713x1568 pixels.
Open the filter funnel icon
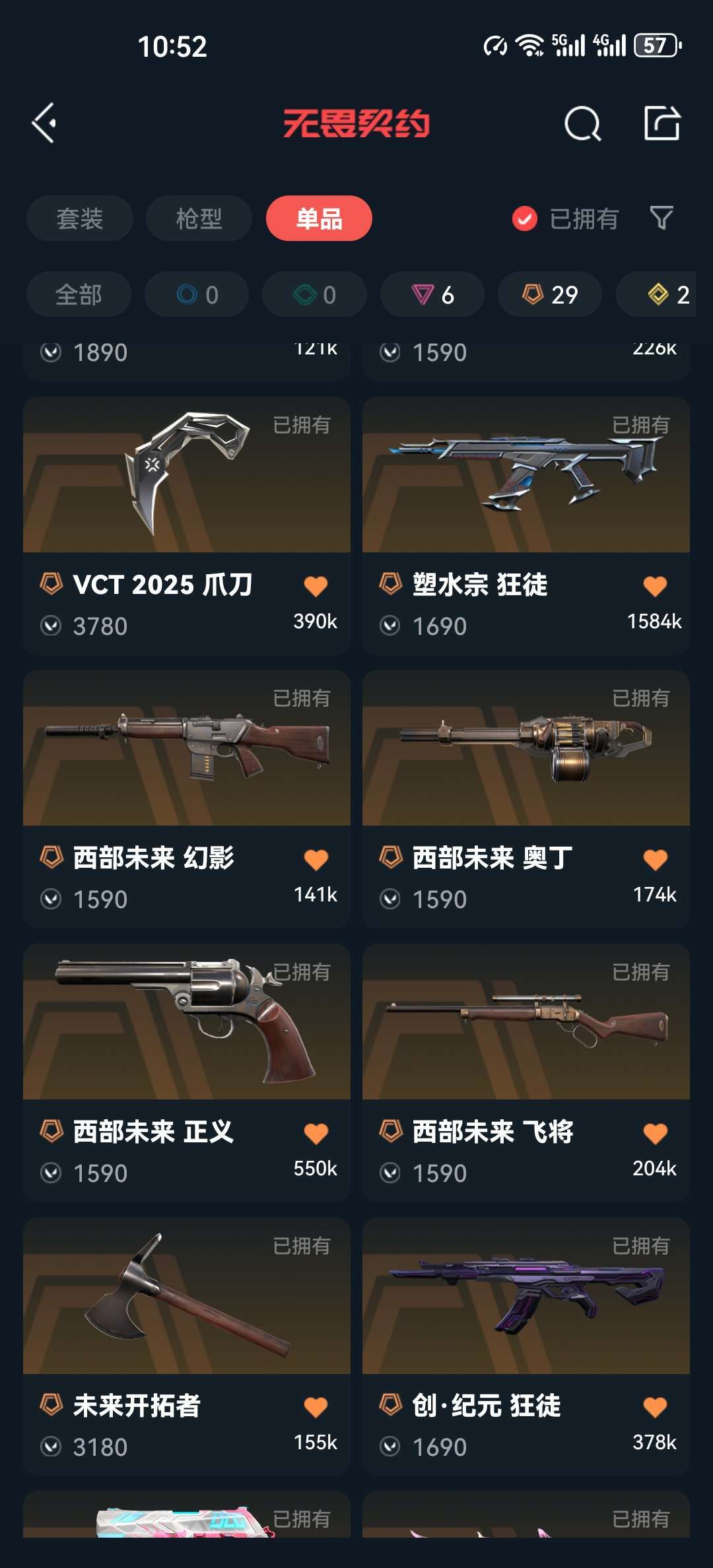[662, 218]
